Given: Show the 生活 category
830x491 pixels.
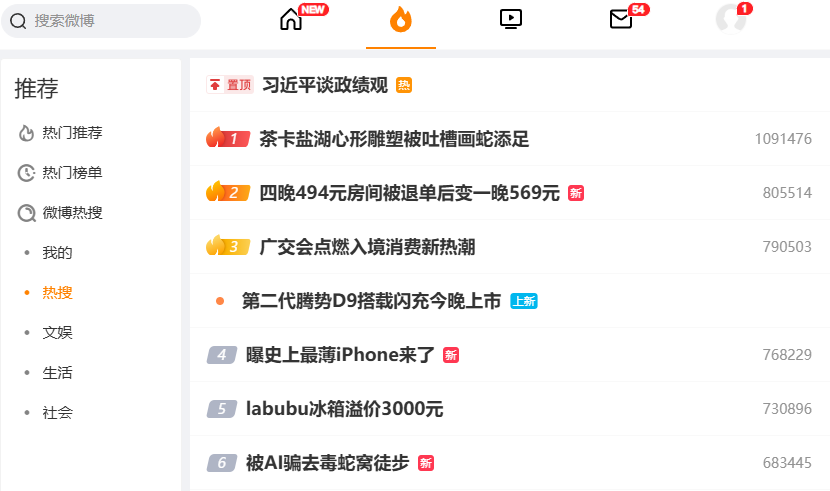Looking at the screenshot, I should coord(57,373).
